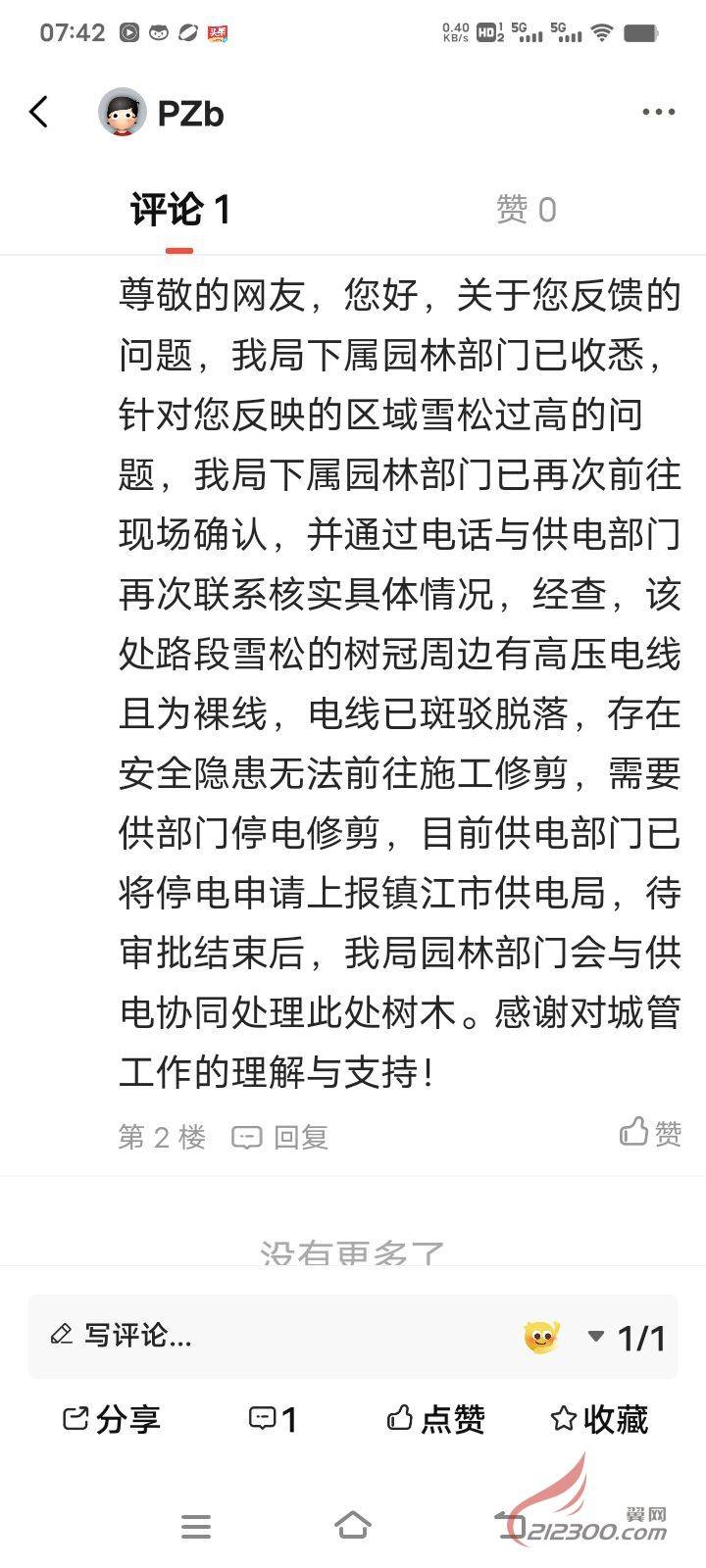Go to the system home screen
Image resolution: width=706 pixels, height=1568 pixels.
point(353,1526)
